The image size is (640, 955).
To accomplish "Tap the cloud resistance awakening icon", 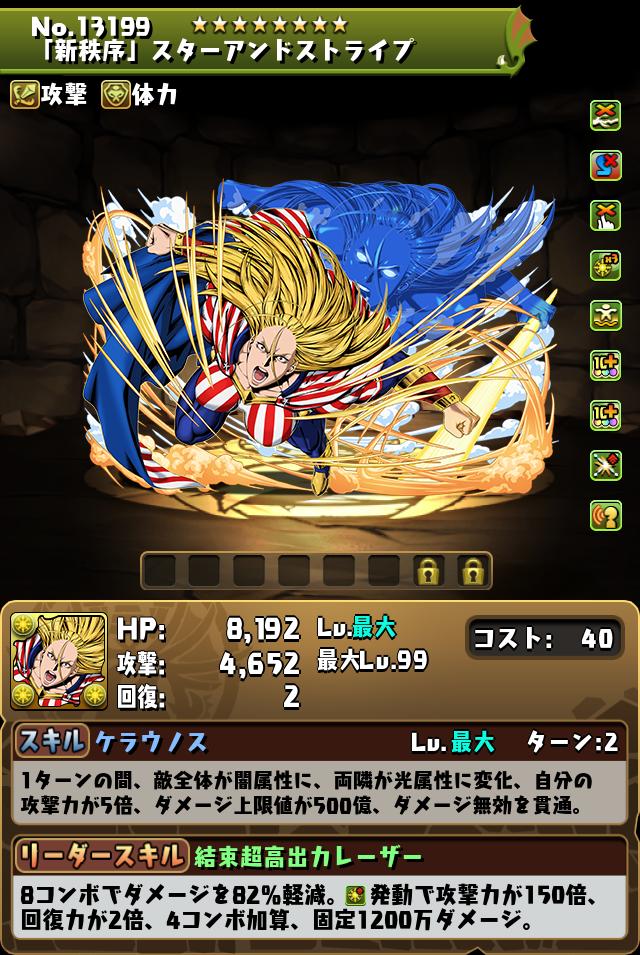I will [606, 113].
